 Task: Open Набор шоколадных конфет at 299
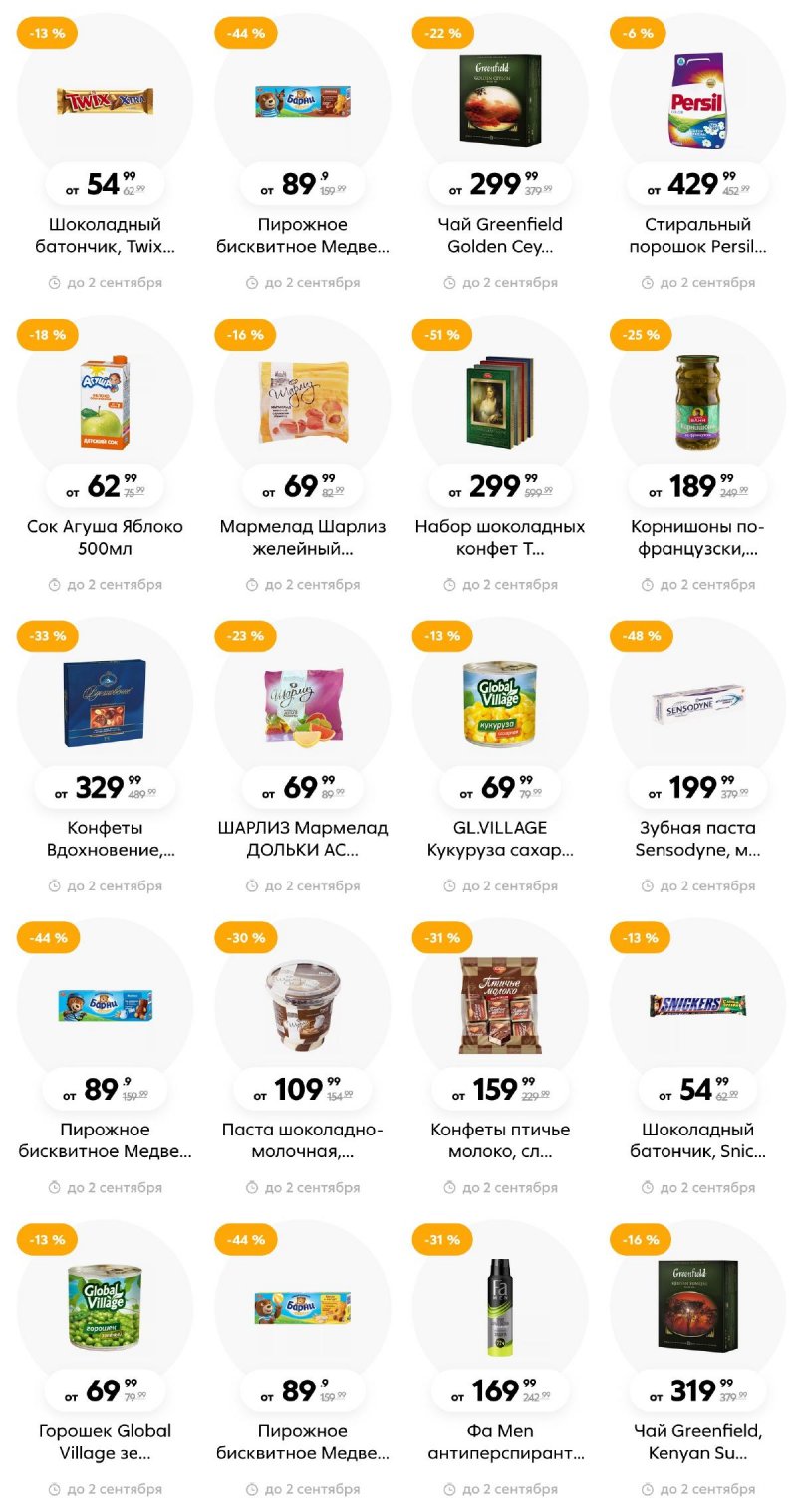point(500,401)
